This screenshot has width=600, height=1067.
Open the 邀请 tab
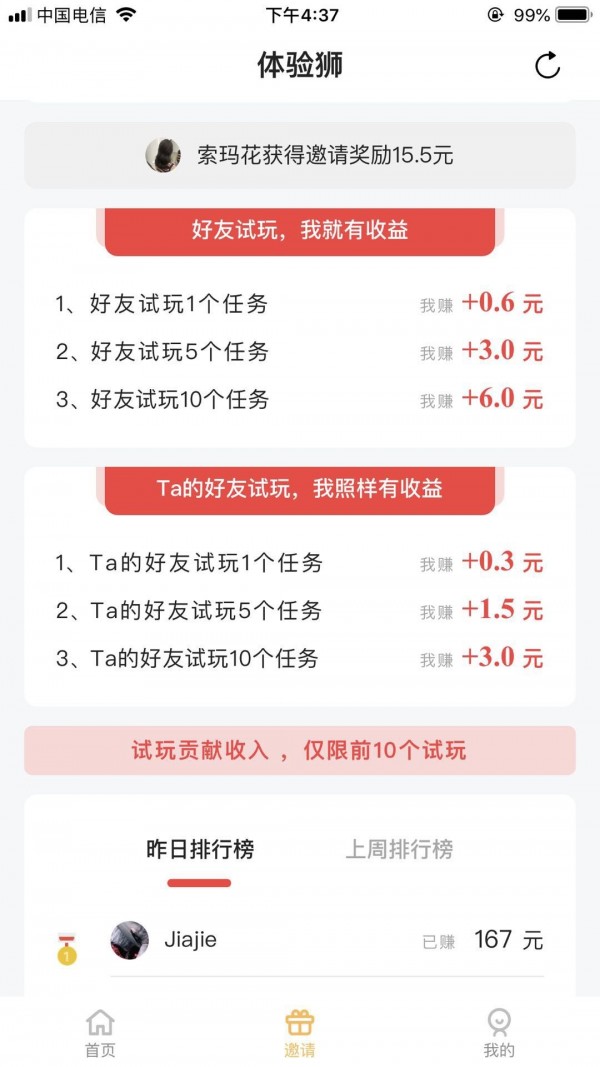click(300, 1032)
